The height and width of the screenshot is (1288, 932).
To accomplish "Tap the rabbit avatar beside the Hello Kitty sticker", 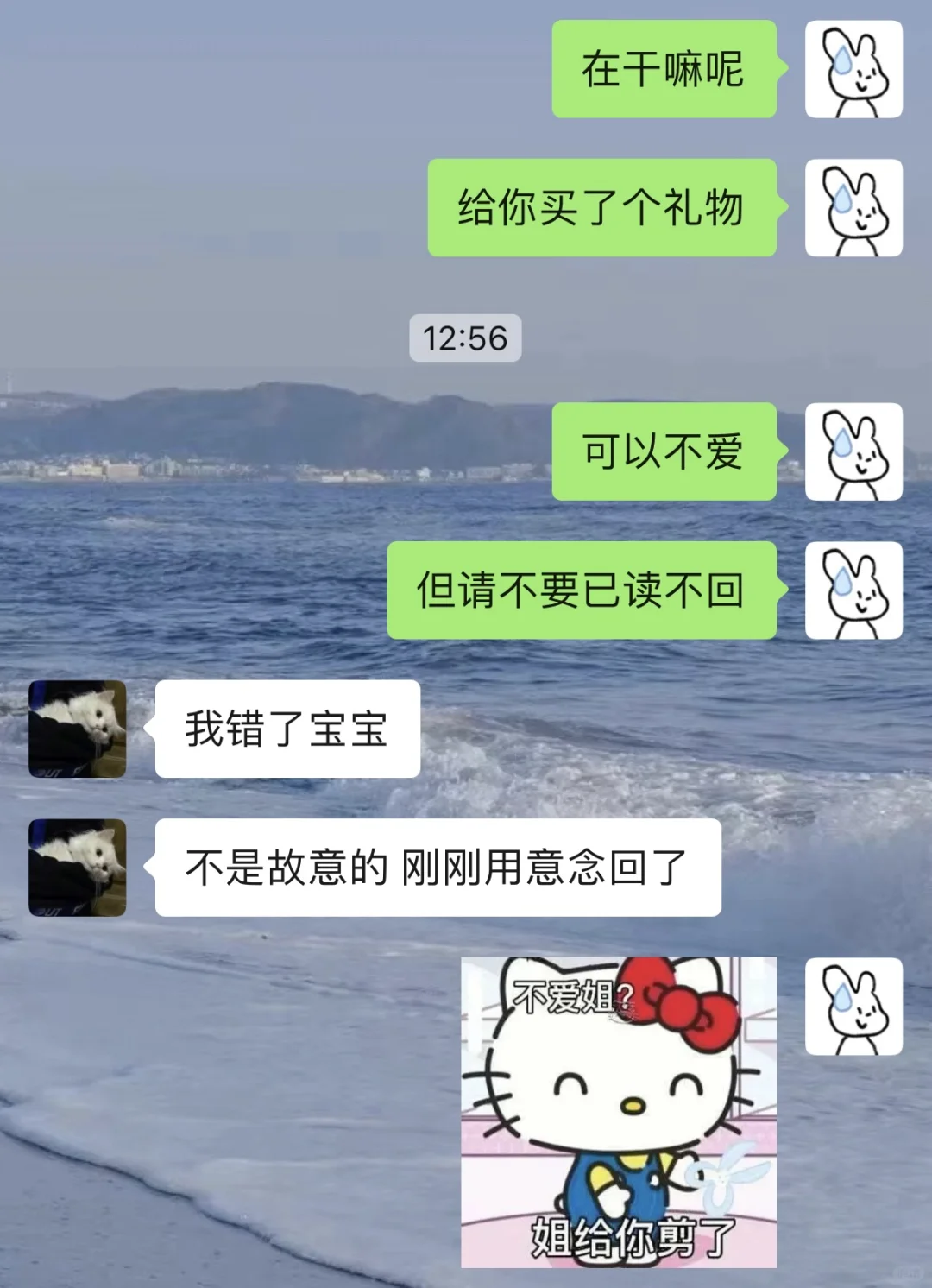I will point(853,1007).
